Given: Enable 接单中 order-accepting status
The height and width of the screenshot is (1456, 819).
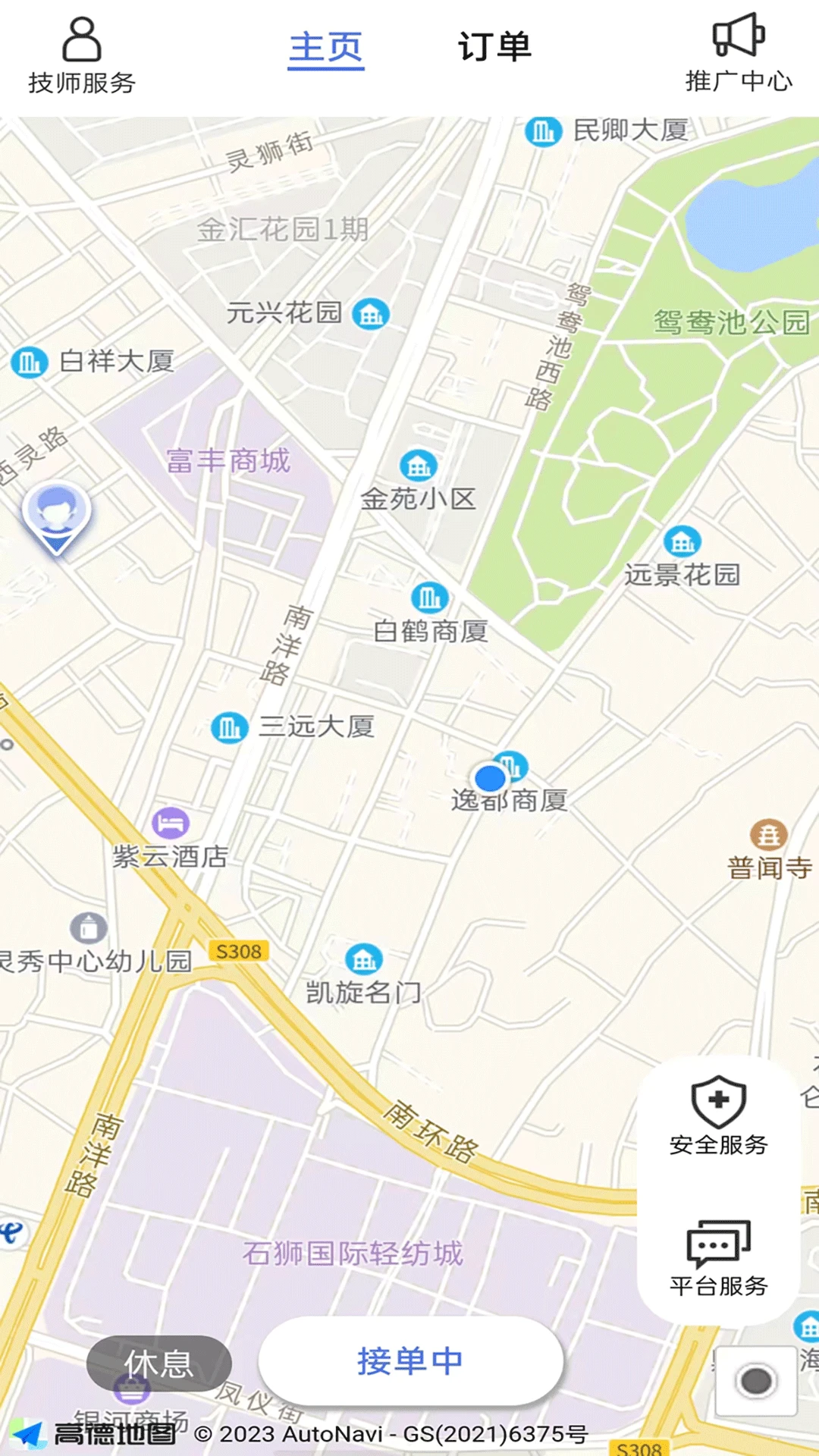Looking at the screenshot, I should tap(409, 1362).
